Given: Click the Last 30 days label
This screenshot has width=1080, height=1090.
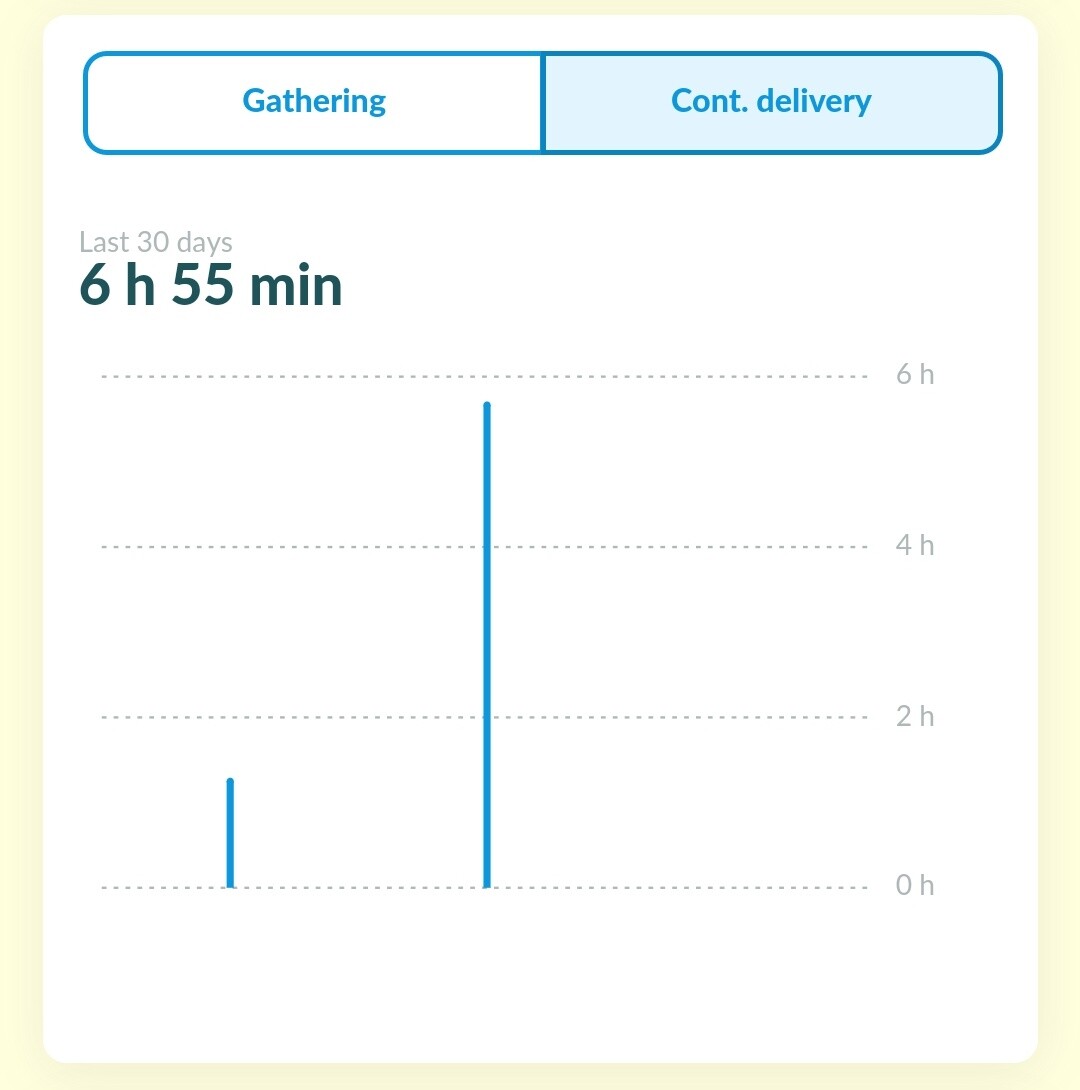Looking at the screenshot, I should pos(155,242).
